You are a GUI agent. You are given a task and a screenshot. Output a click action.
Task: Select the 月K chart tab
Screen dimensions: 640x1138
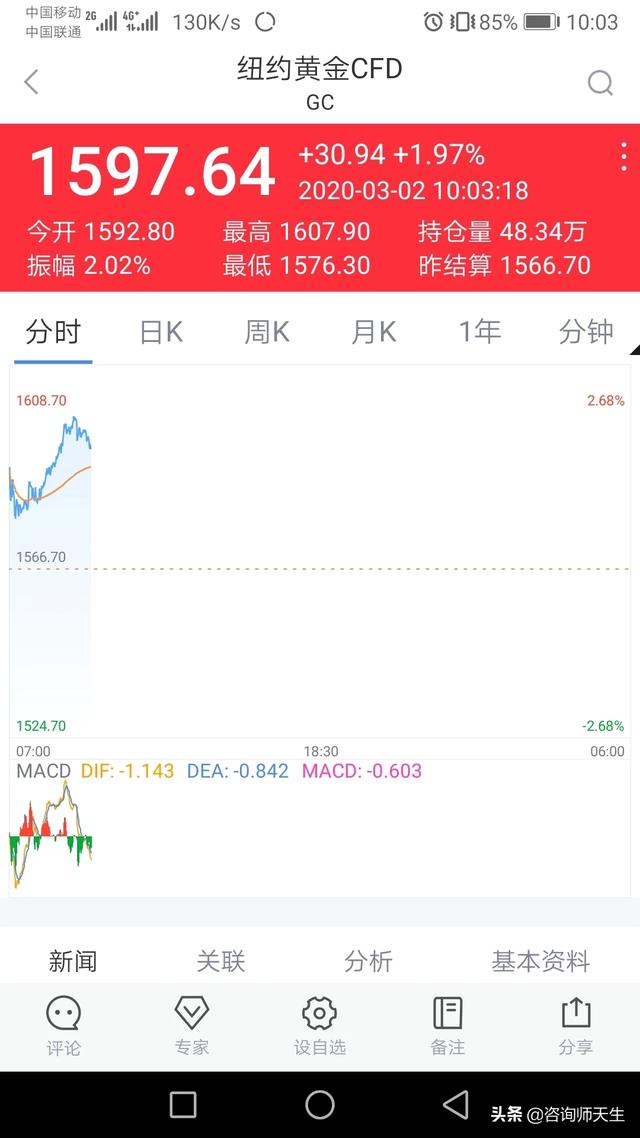[374, 332]
